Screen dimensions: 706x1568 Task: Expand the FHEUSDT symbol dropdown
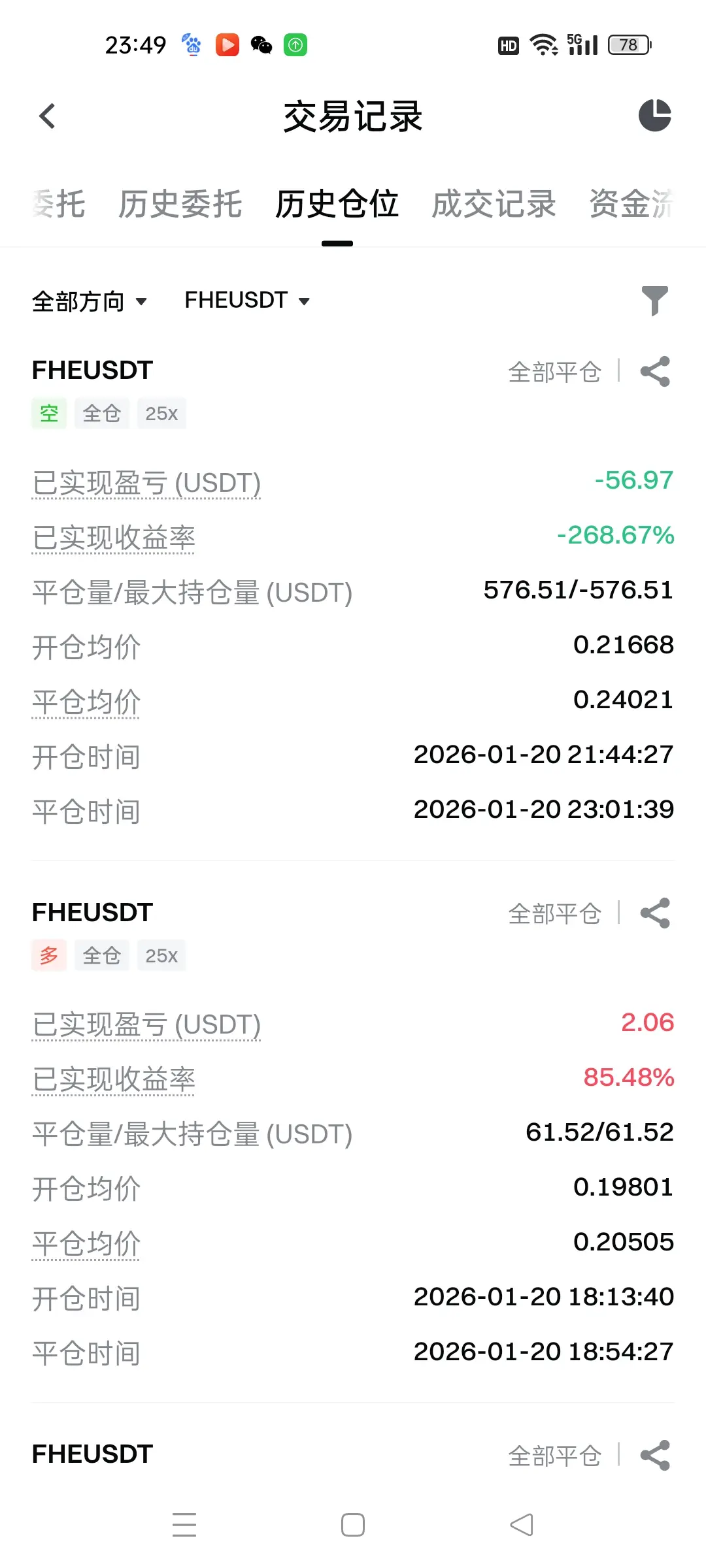tap(247, 301)
